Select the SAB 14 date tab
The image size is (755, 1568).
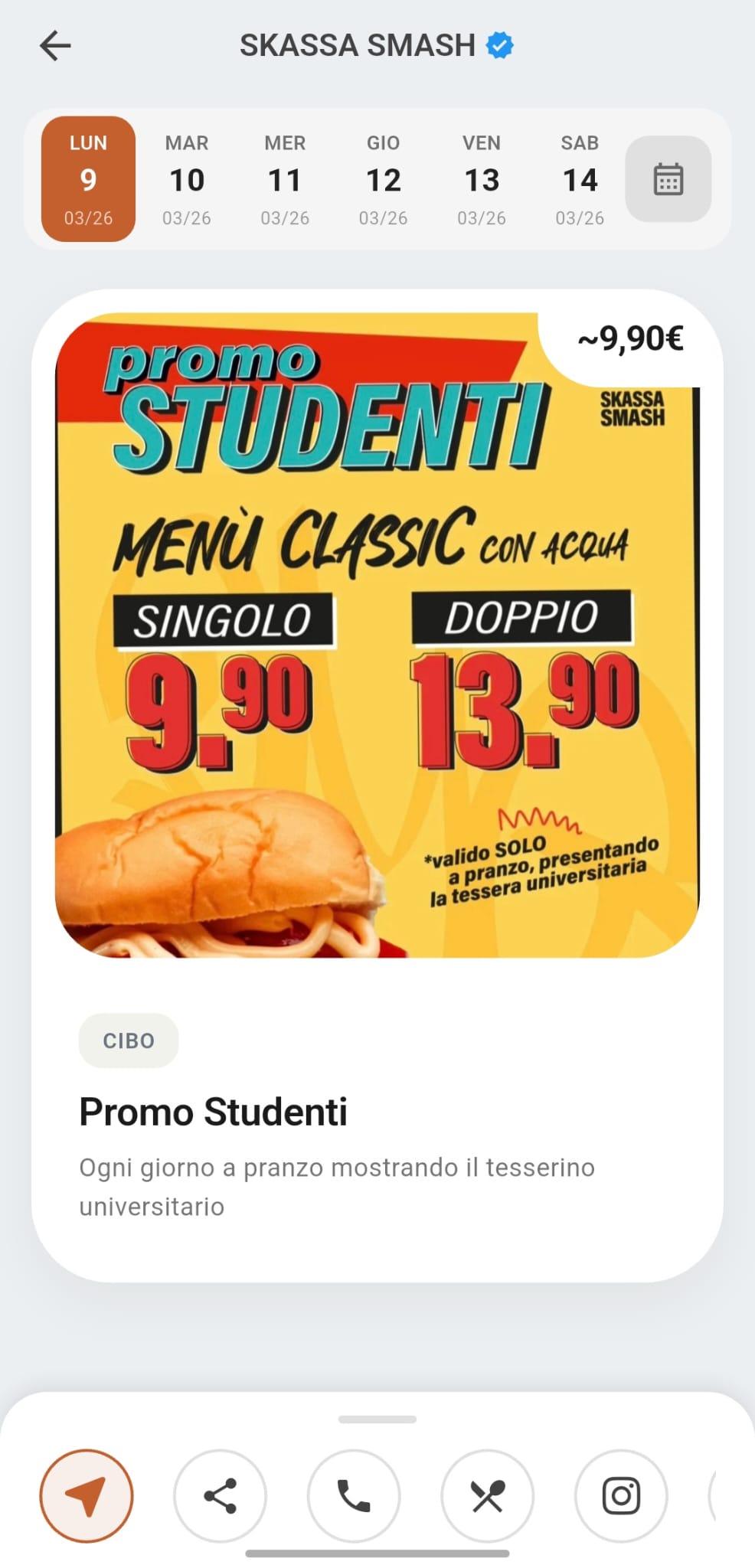point(580,179)
